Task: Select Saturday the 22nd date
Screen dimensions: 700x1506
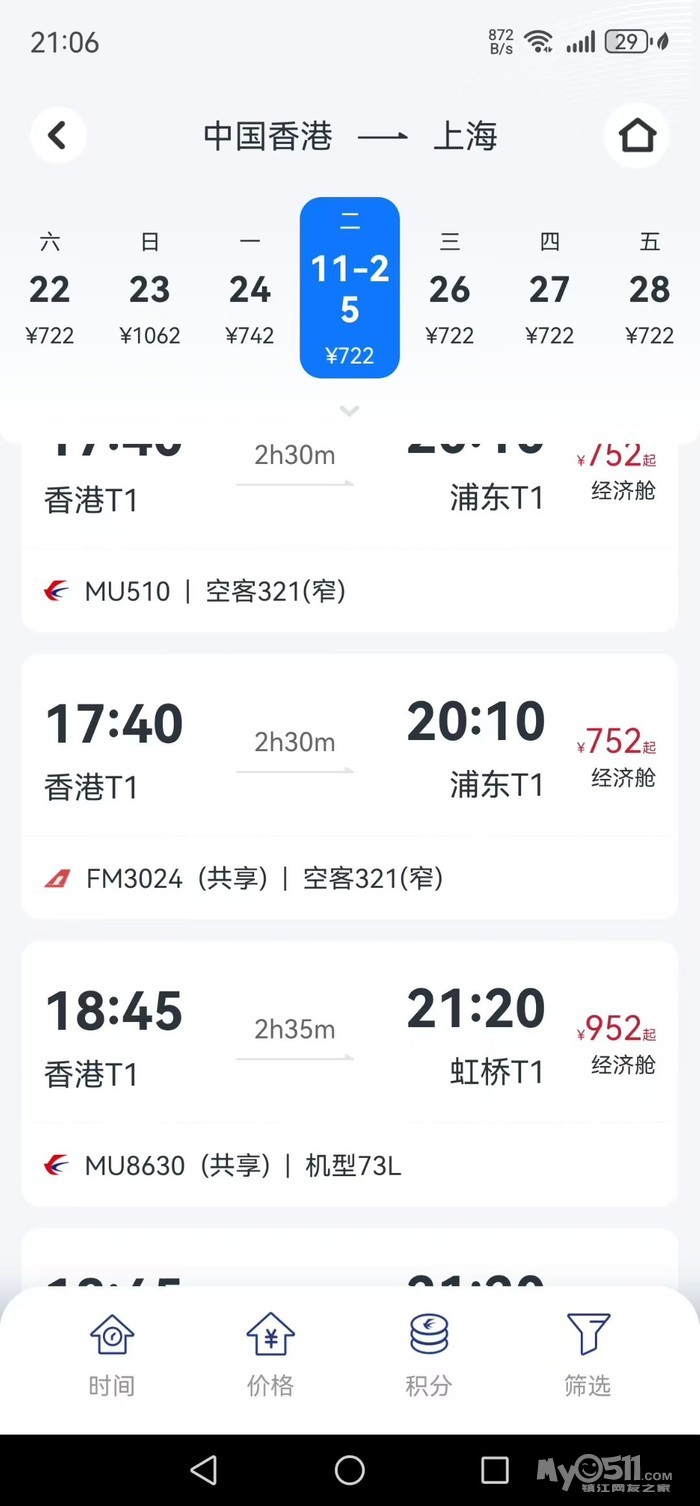Action: [50, 290]
